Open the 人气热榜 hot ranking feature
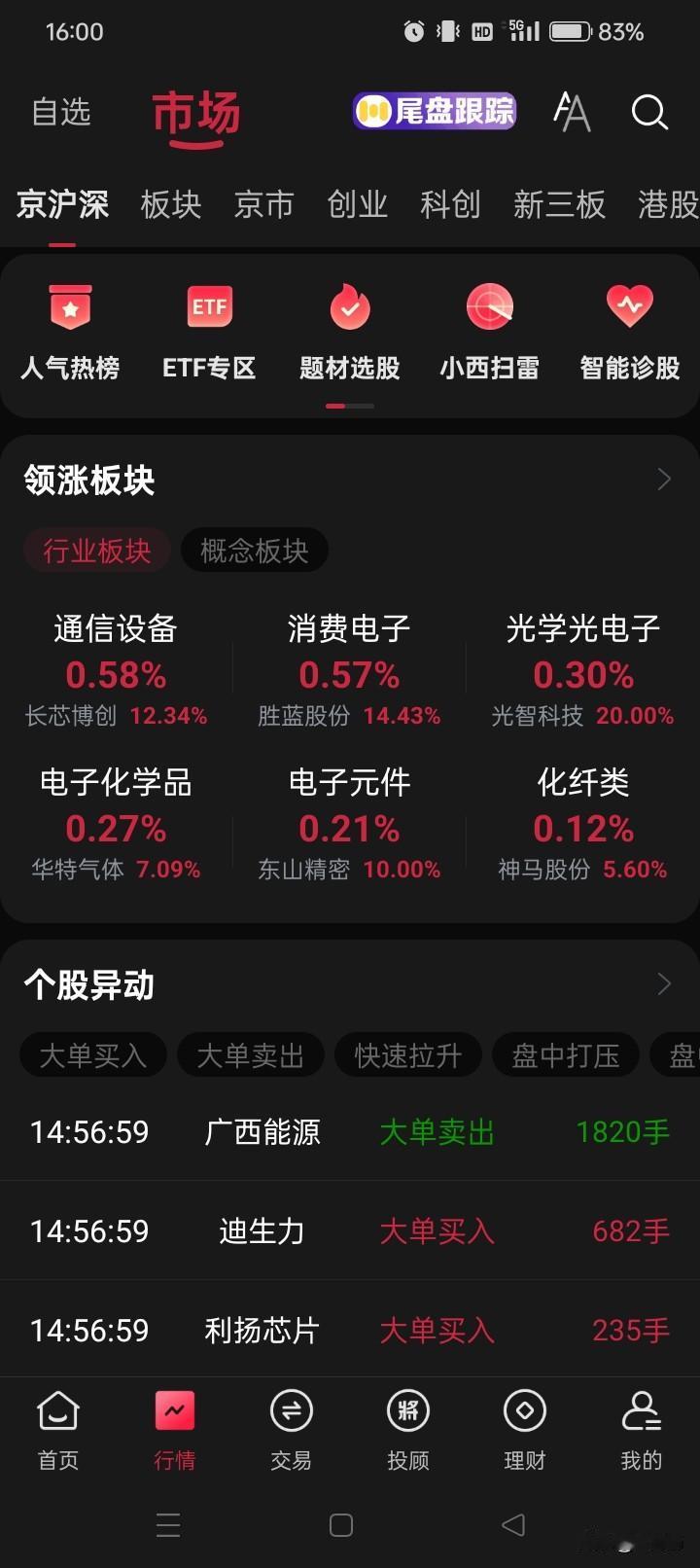 (x=68, y=331)
